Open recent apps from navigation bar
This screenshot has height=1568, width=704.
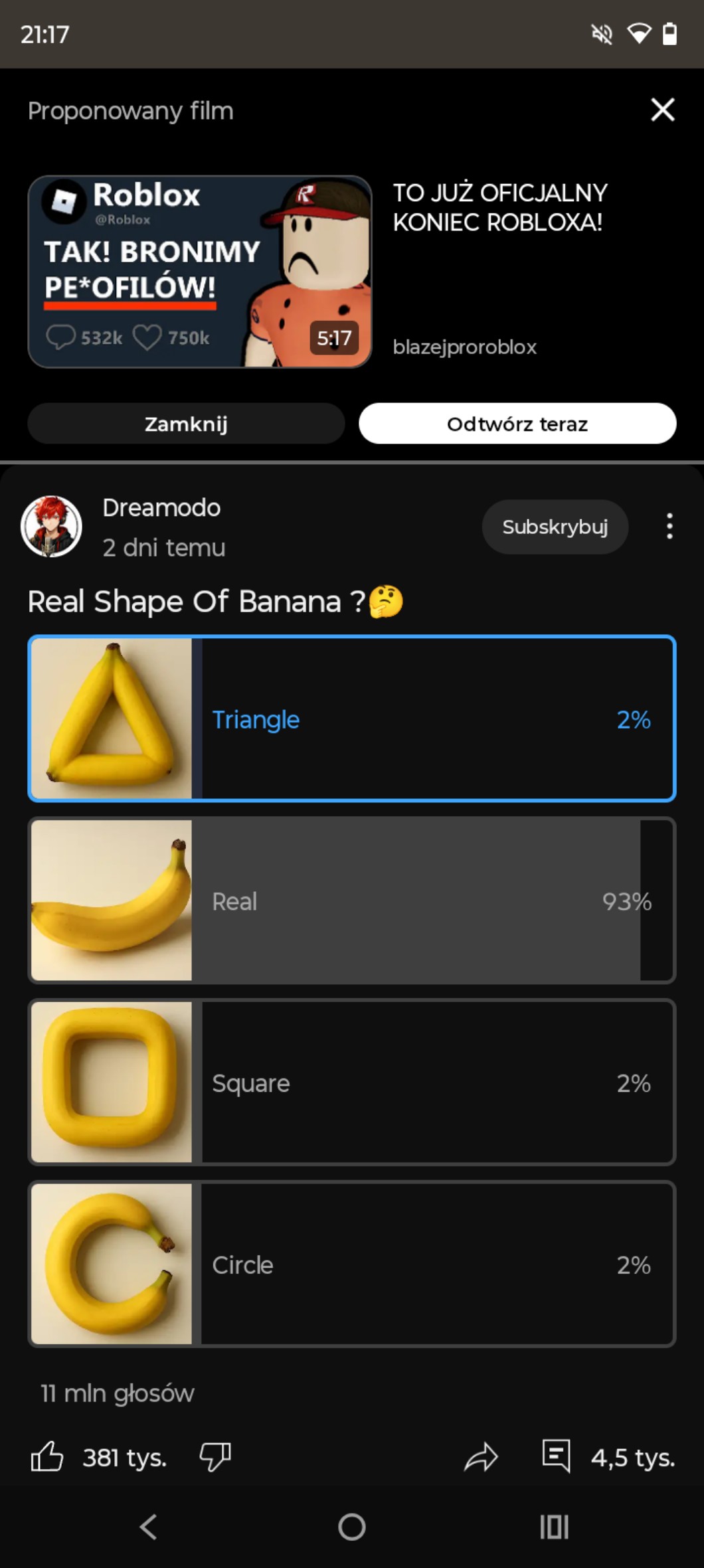554,1527
